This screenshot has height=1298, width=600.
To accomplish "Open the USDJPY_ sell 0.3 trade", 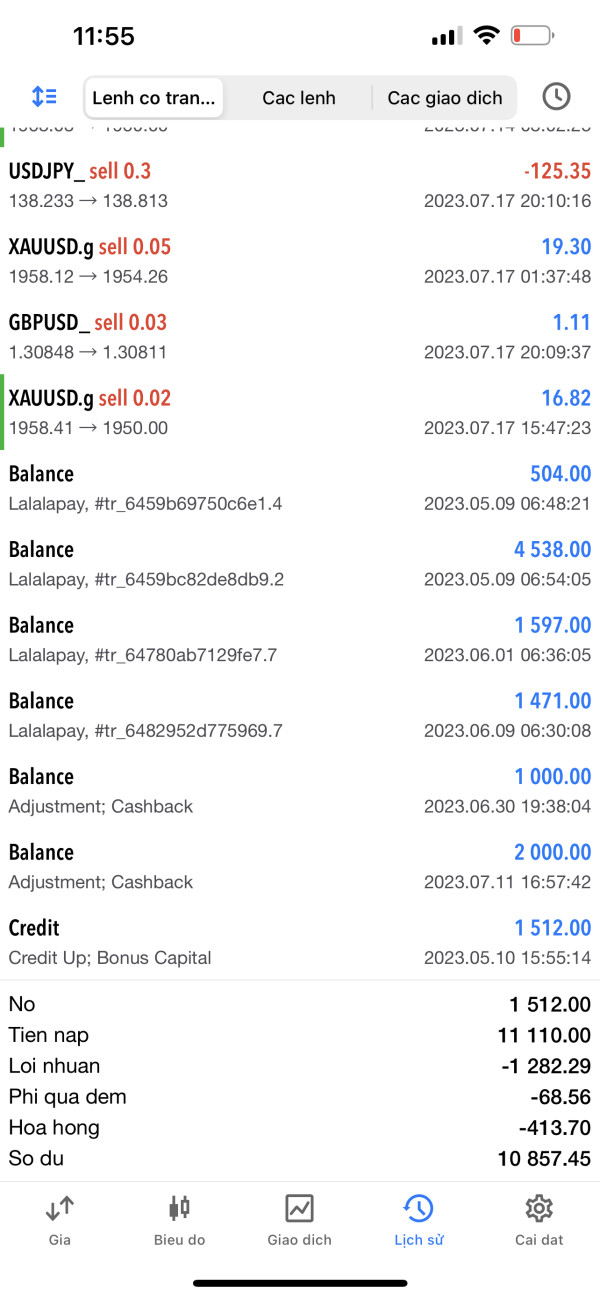I will [300, 185].
